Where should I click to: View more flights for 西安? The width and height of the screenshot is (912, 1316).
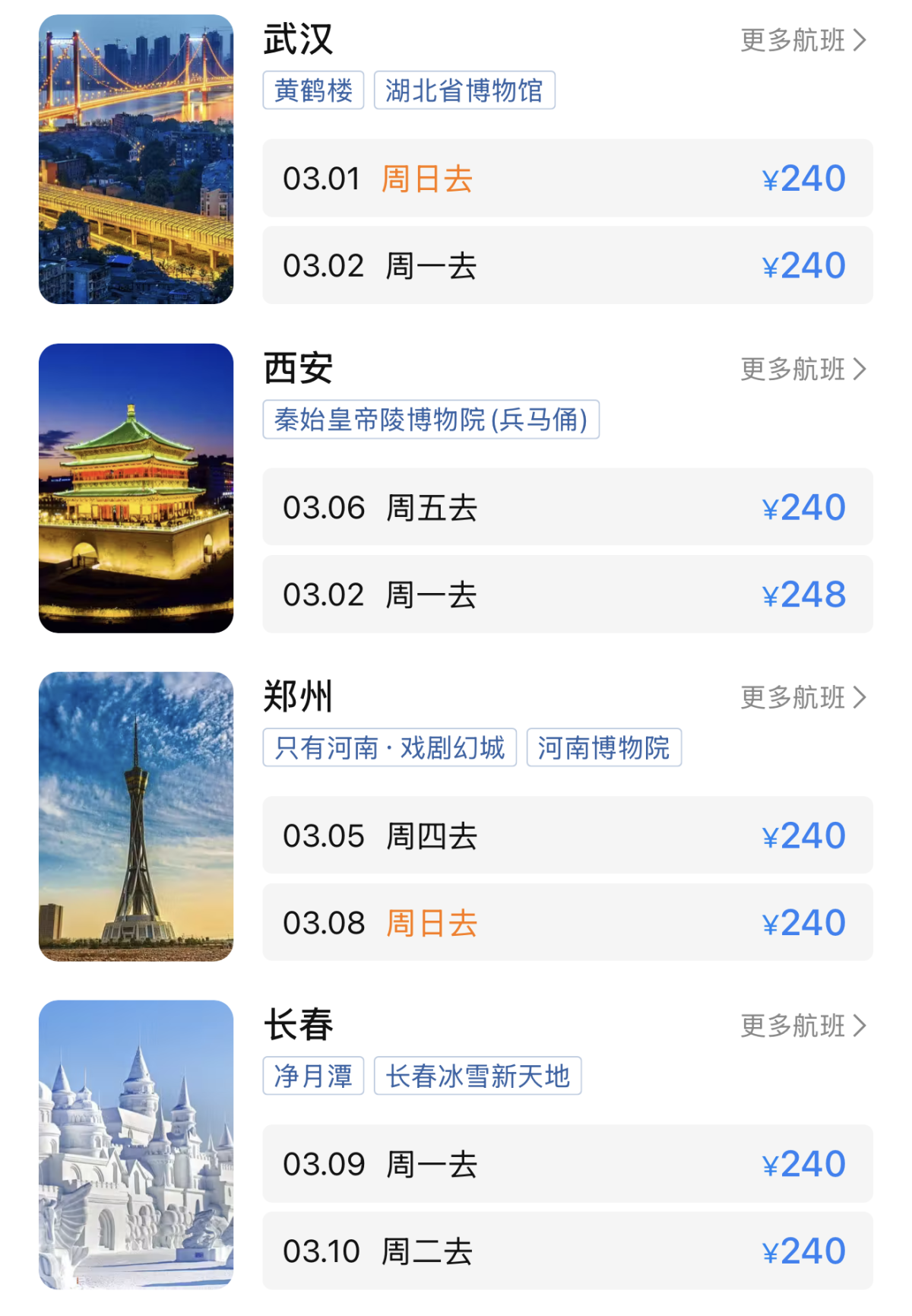click(x=803, y=369)
